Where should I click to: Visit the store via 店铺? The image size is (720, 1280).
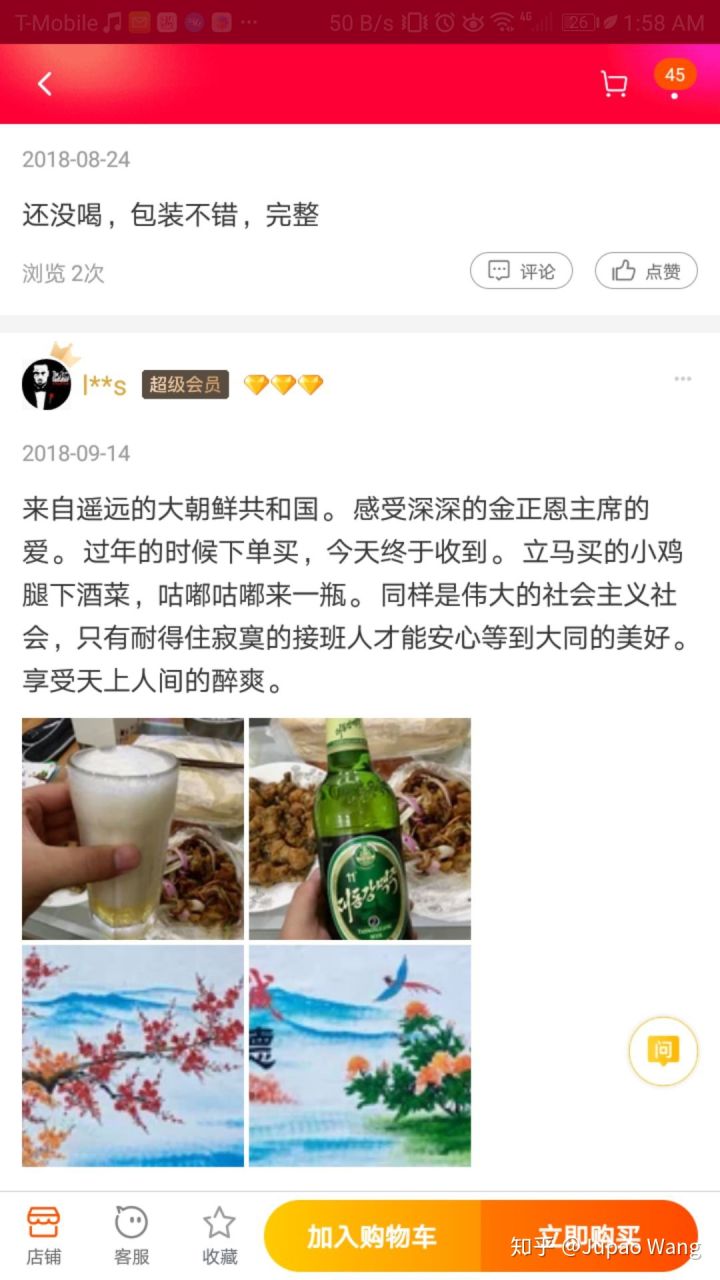pos(43,1235)
